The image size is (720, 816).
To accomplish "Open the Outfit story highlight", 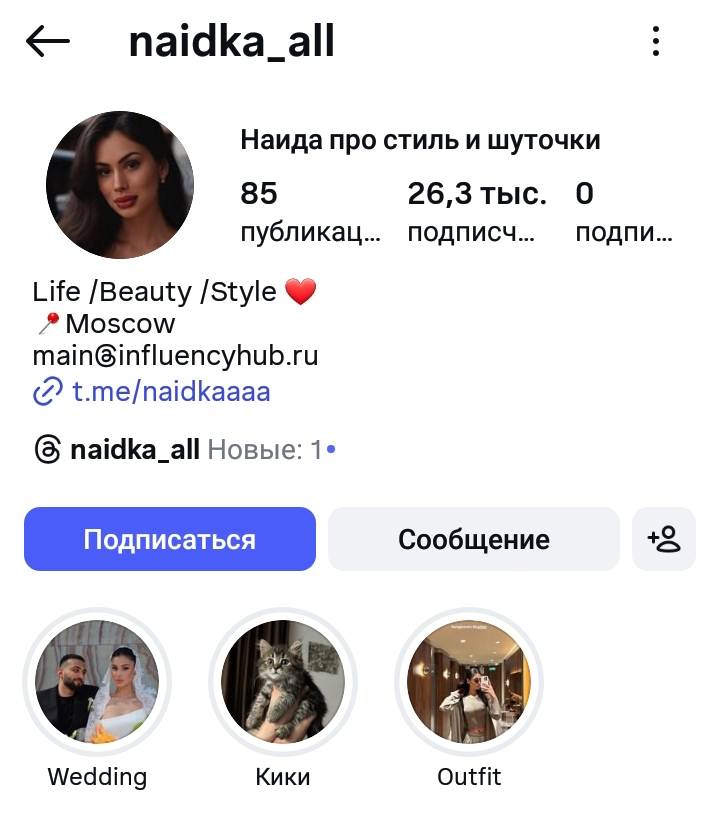I will (469, 683).
